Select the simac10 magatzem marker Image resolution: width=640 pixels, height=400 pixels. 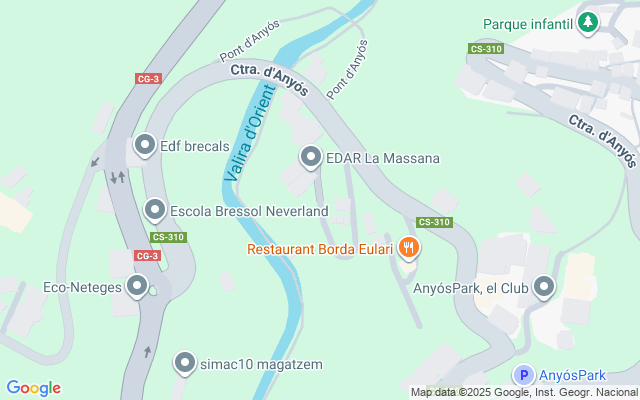tap(185, 363)
